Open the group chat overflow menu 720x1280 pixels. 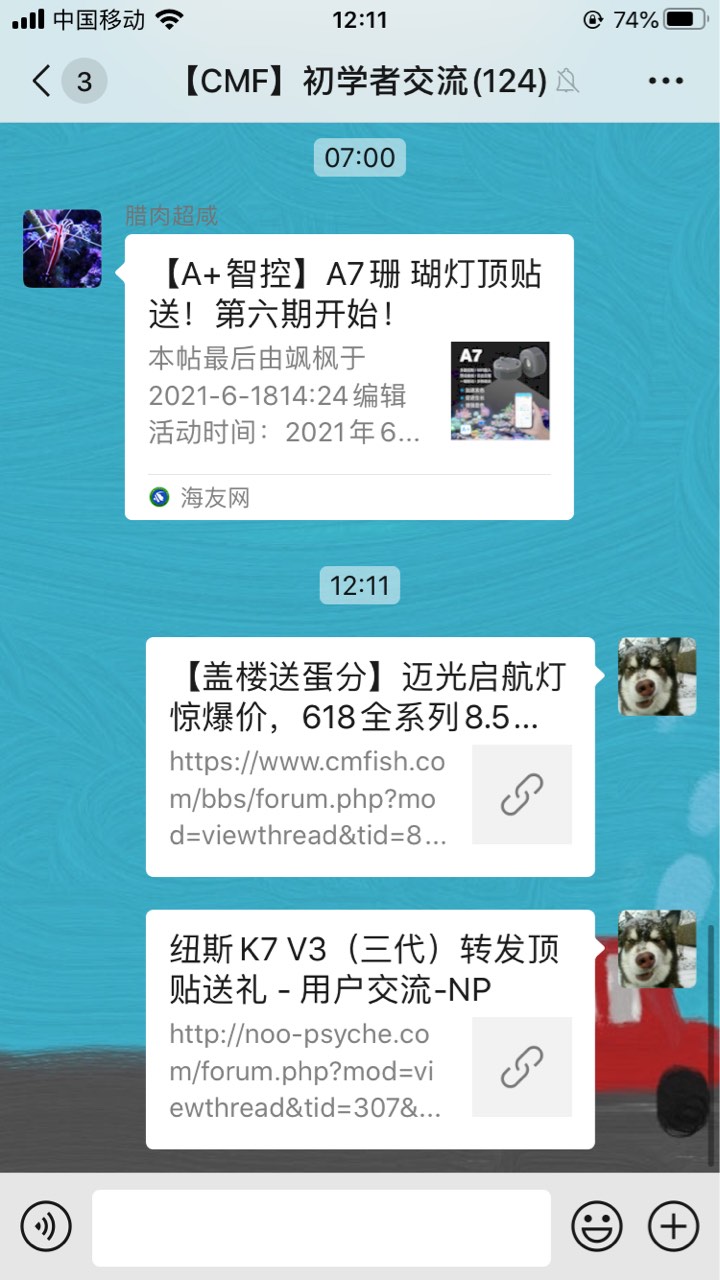(x=665, y=81)
